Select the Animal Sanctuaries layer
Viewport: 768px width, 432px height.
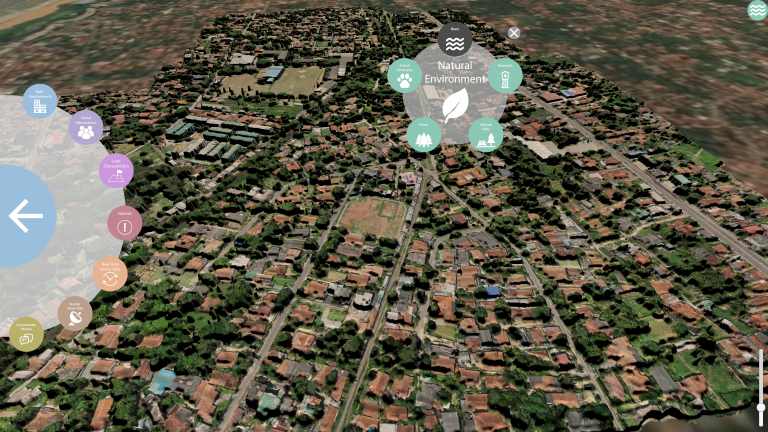pyautogui.click(x=404, y=76)
